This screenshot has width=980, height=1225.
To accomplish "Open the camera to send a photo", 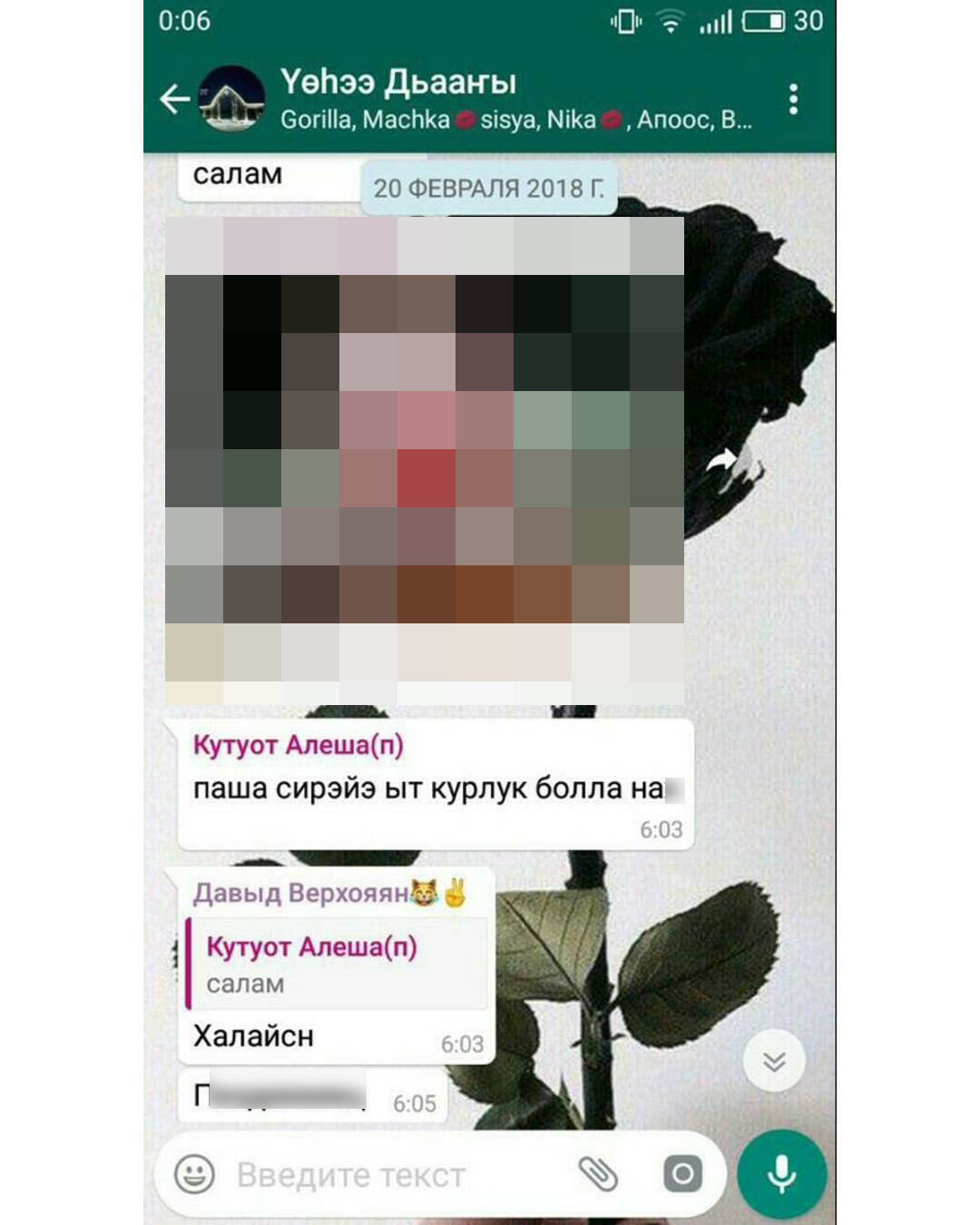I will (x=682, y=1174).
